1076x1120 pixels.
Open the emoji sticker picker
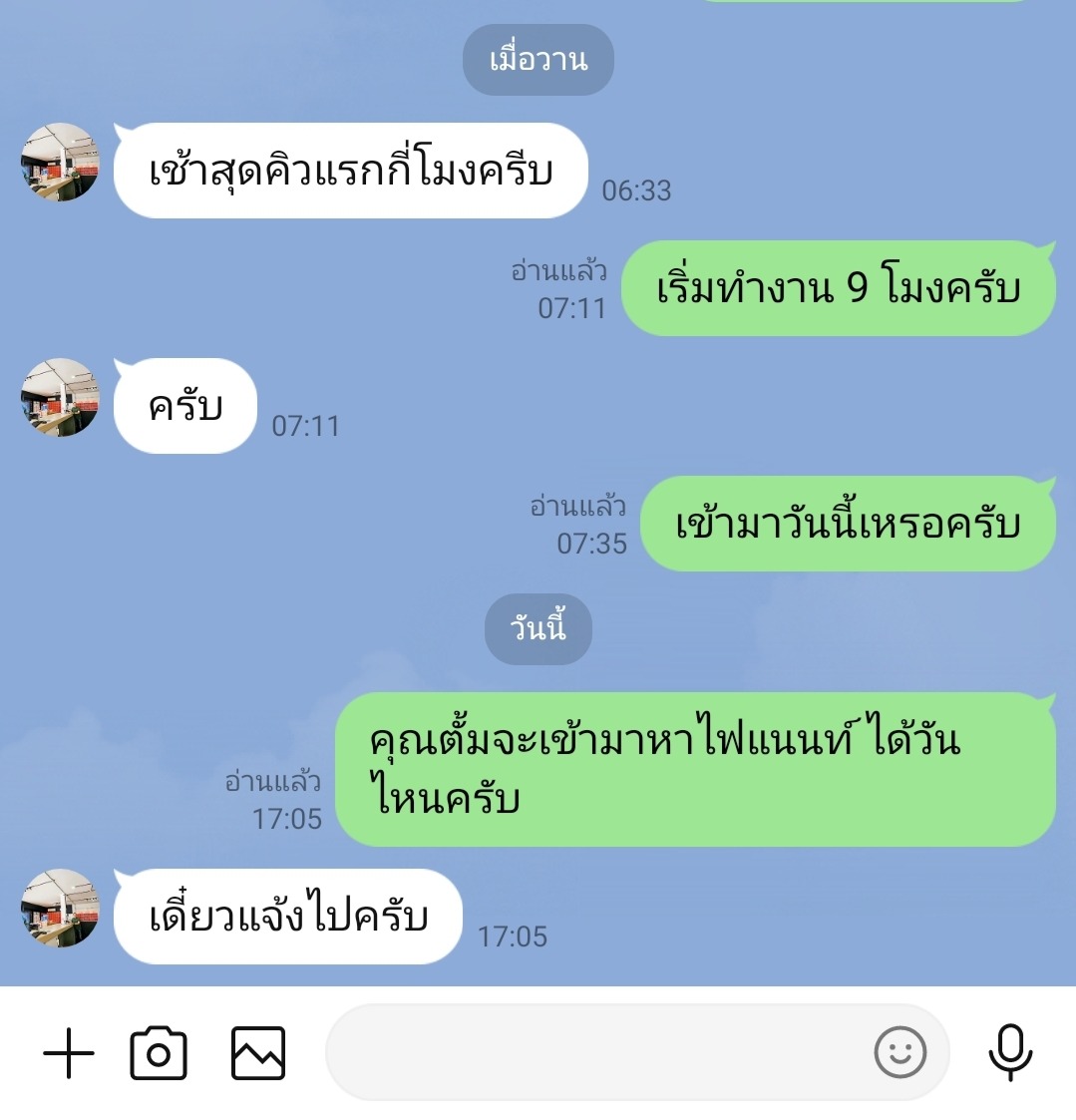click(x=899, y=1053)
